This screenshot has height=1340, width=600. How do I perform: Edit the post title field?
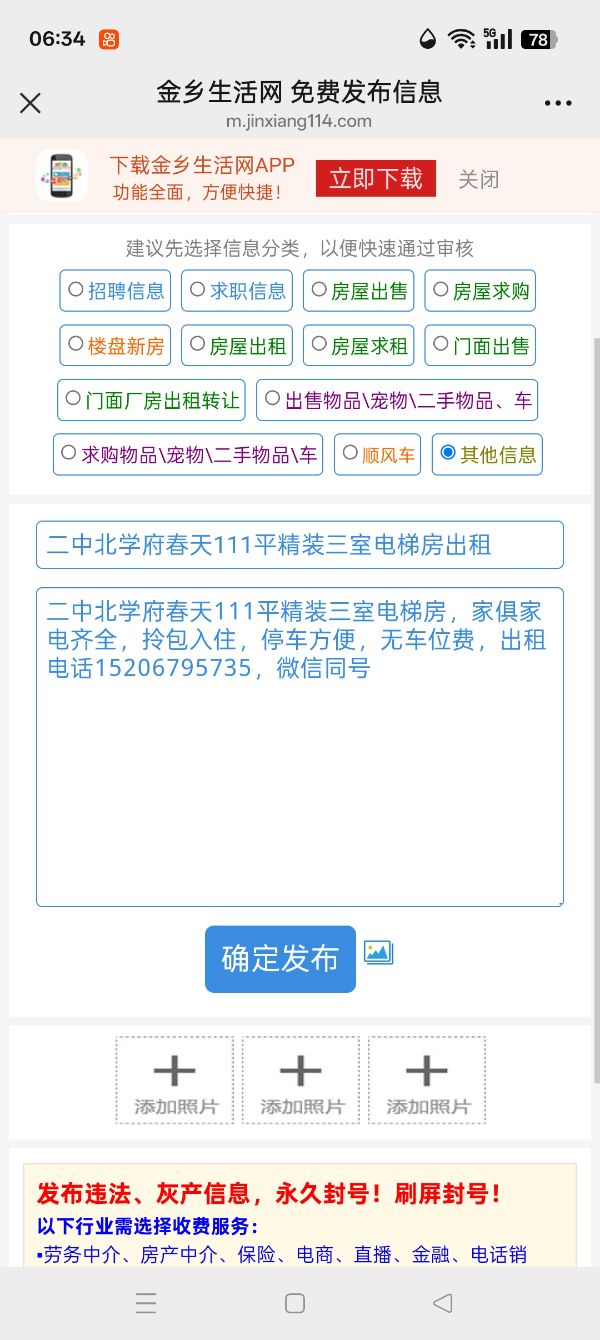[300, 545]
